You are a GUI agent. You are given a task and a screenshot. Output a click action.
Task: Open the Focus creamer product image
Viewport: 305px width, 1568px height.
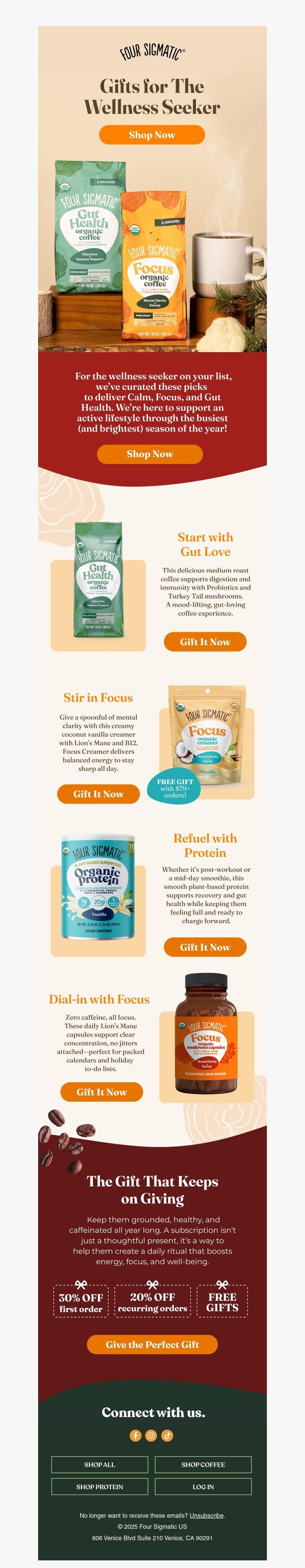tap(207, 737)
